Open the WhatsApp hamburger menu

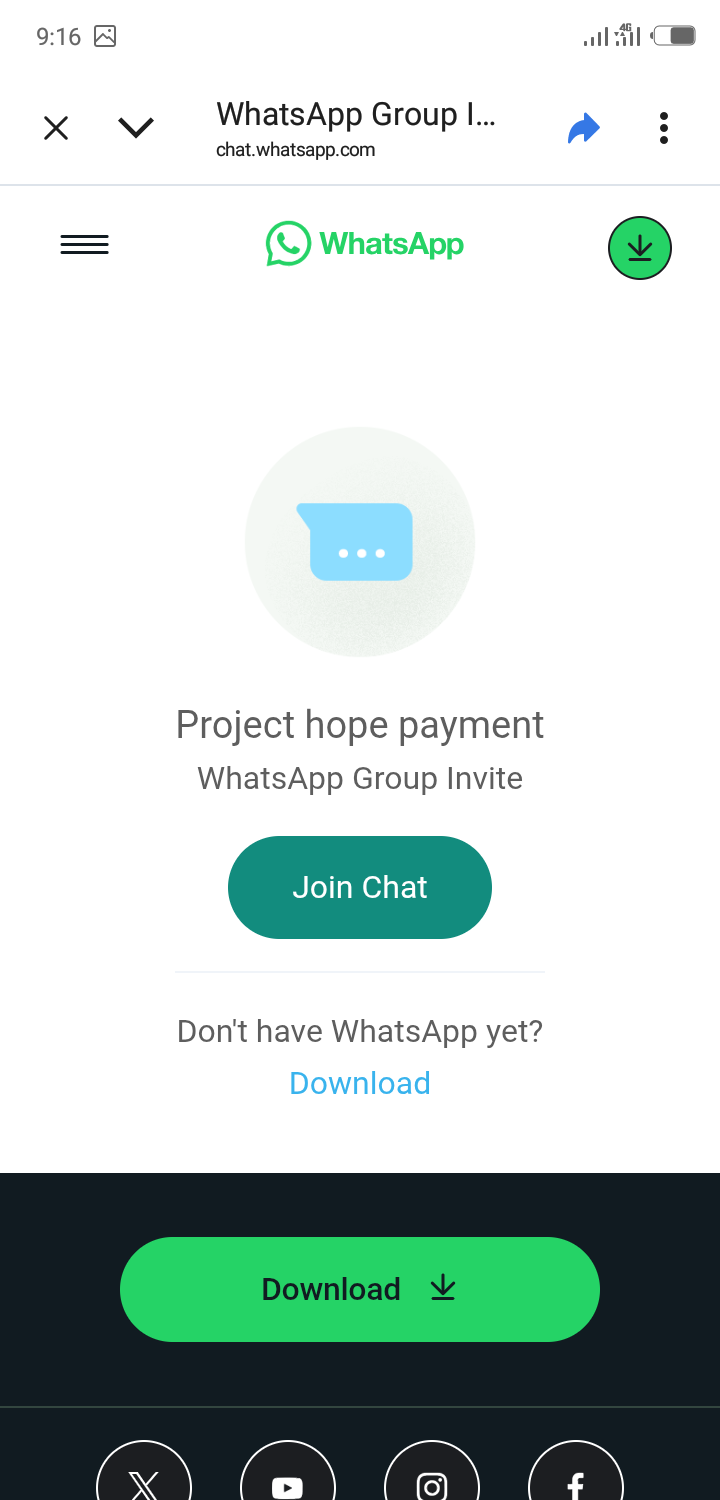coord(85,245)
